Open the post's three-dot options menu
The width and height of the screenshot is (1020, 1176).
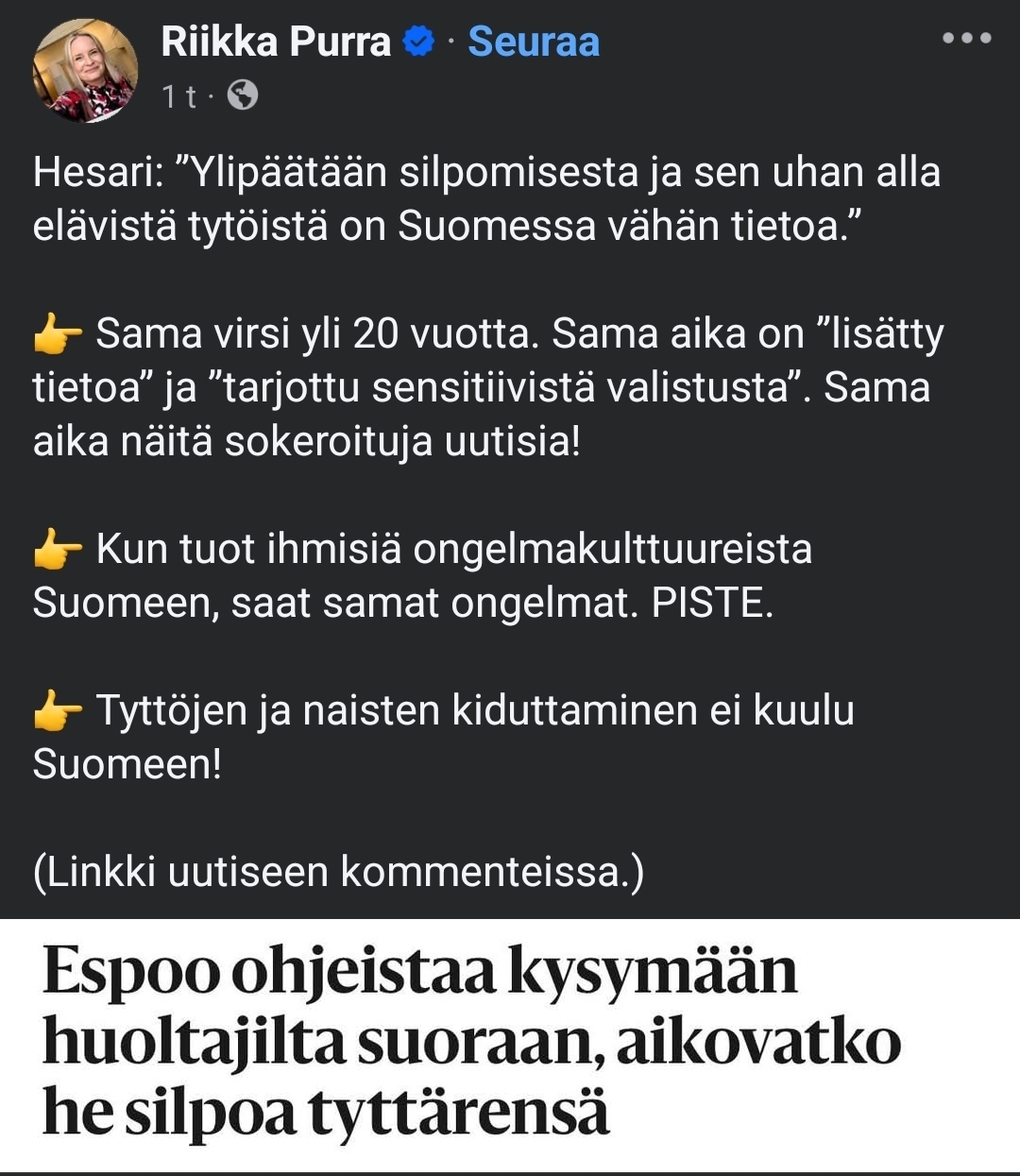(967, 39)
